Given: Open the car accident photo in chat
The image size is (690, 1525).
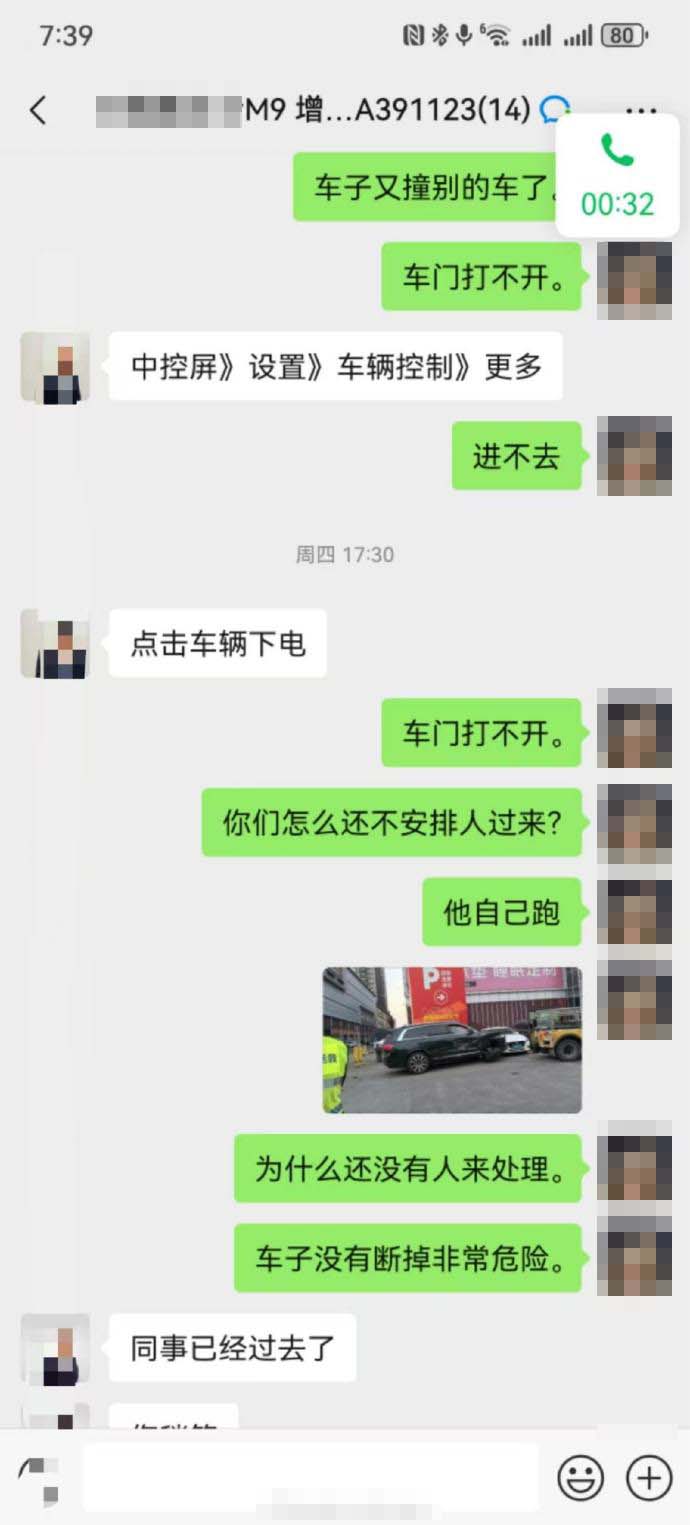Looking at the screenshot, I should pyautogui.click(x=452, y=1040).
